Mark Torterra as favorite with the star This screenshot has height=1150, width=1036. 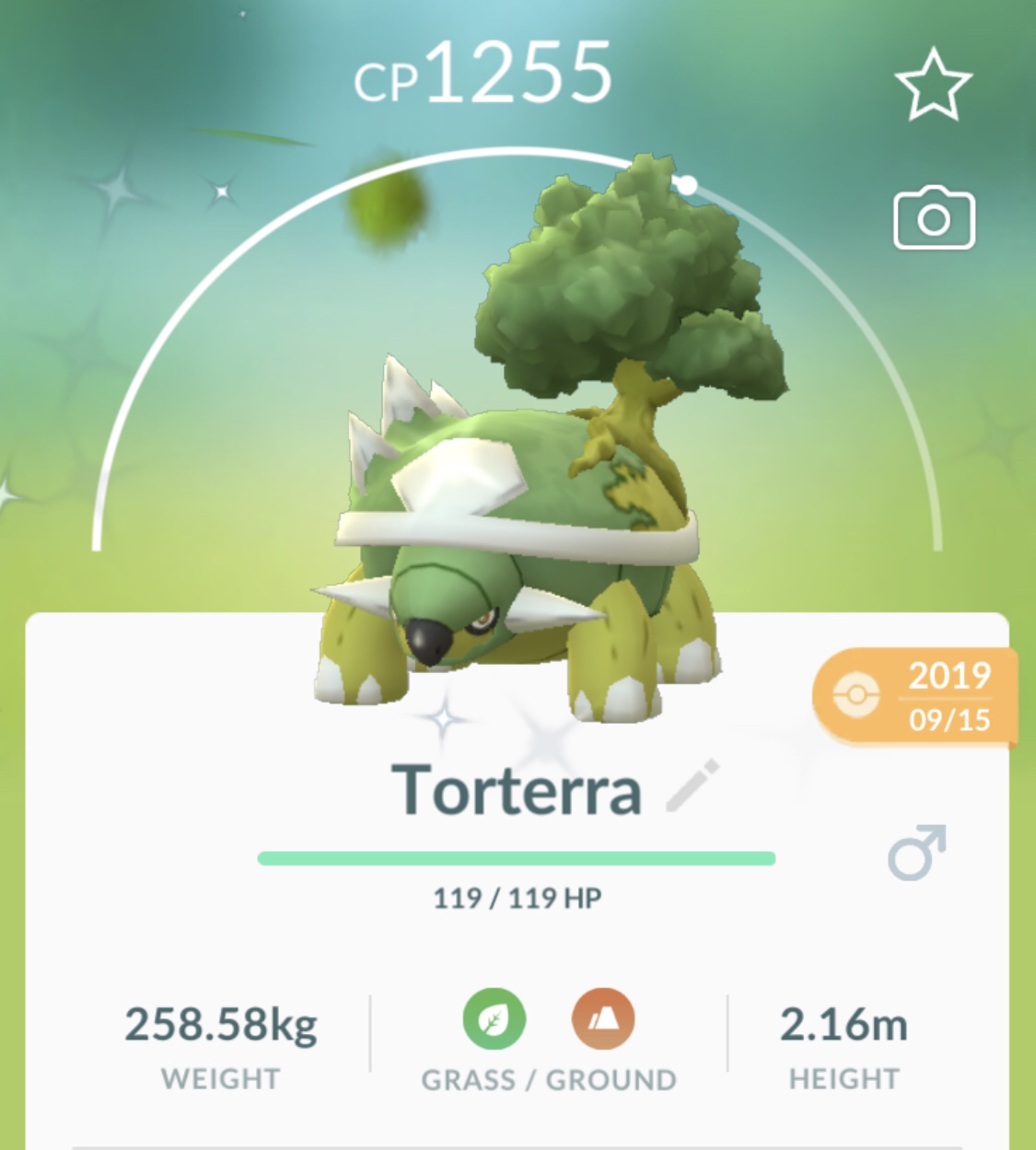(933, 86)
